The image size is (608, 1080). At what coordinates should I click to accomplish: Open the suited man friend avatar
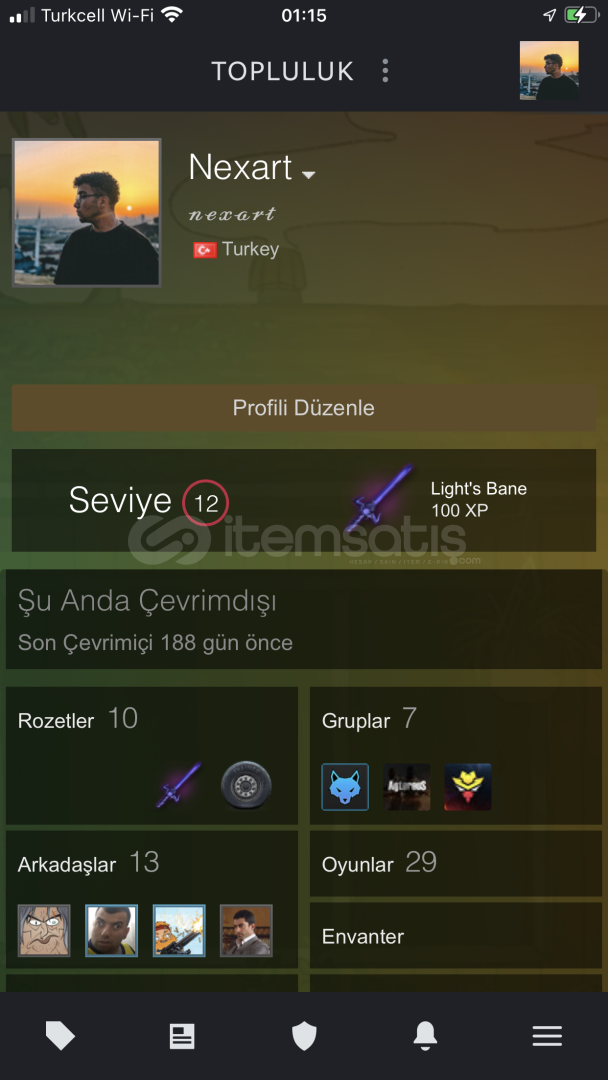click(246, 931)
